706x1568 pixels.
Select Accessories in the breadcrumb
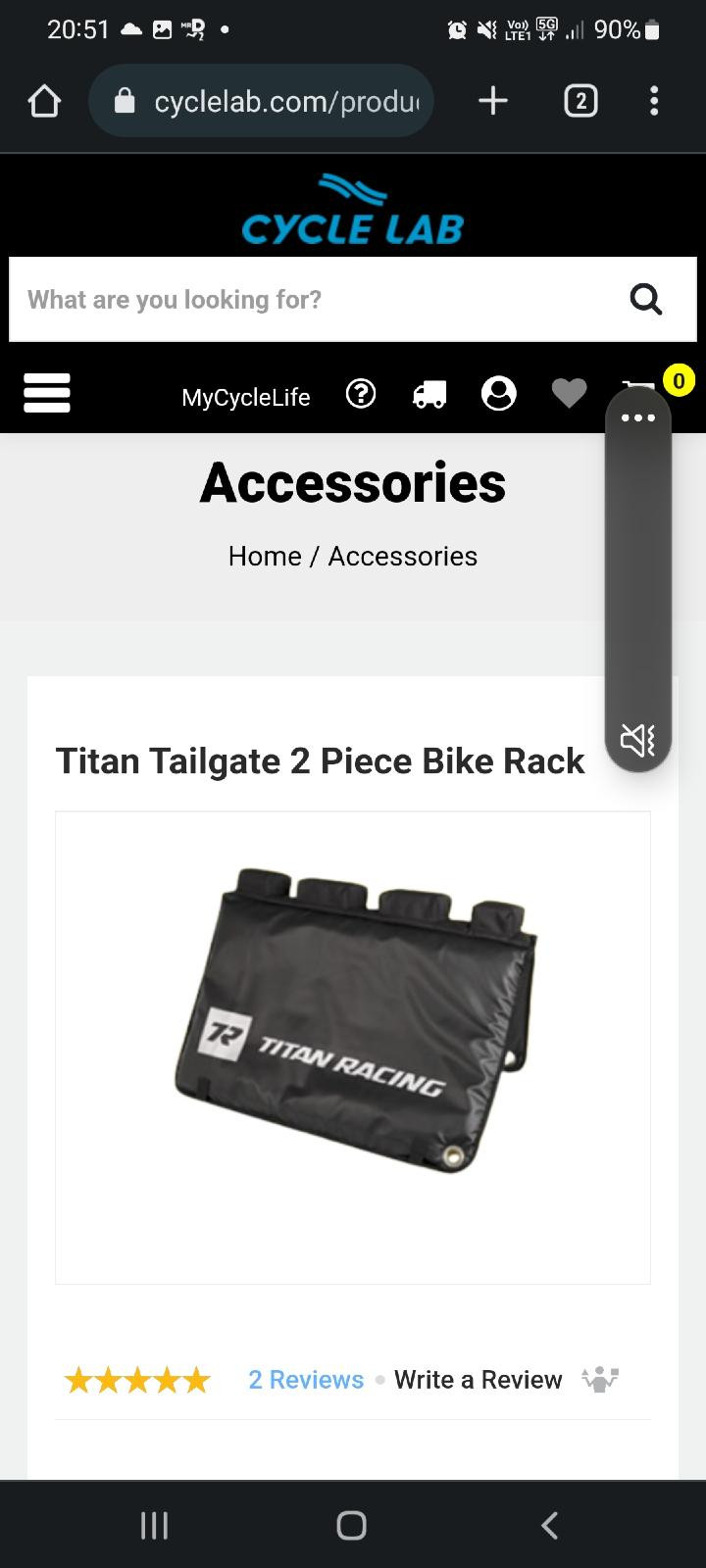click(x=403, y=556)
